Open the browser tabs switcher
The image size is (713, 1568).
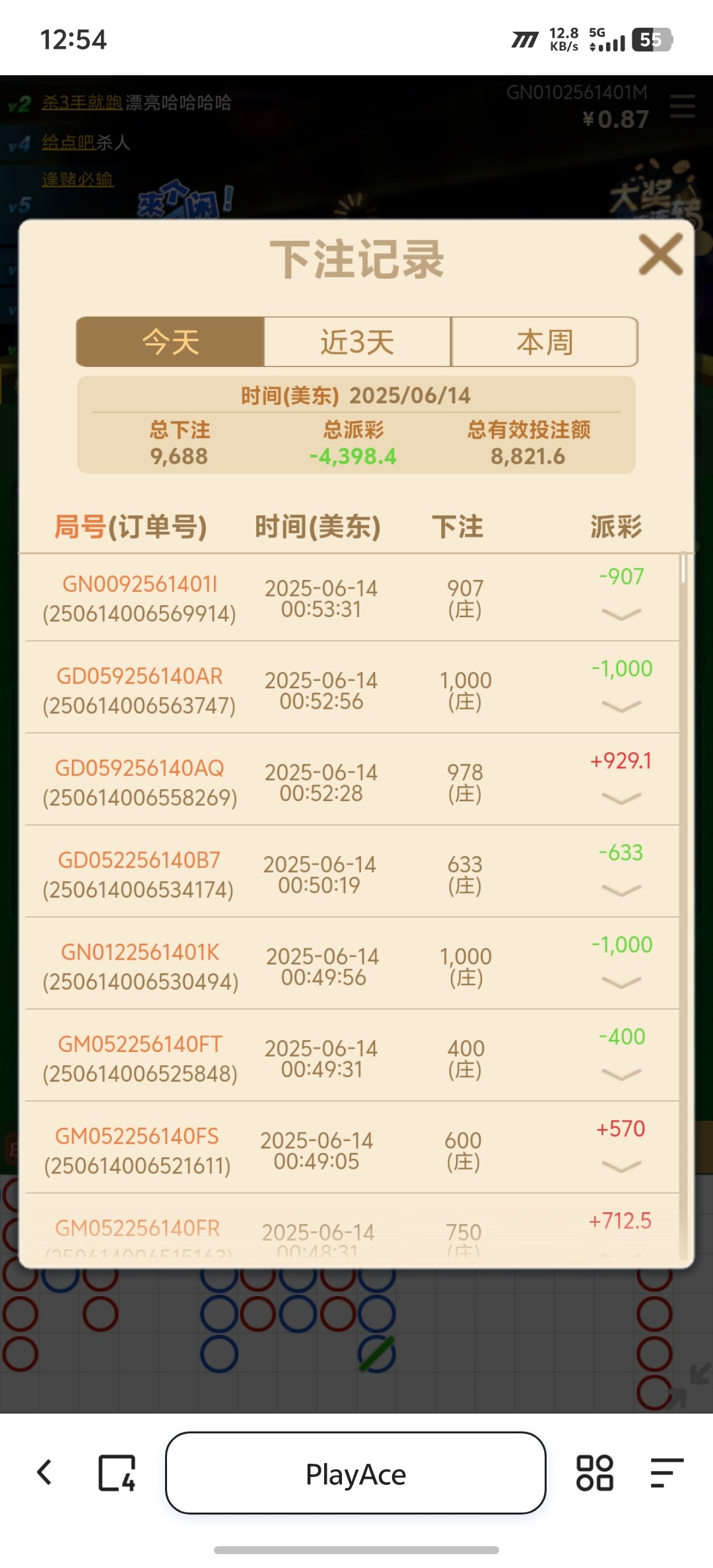[117, 1472]
